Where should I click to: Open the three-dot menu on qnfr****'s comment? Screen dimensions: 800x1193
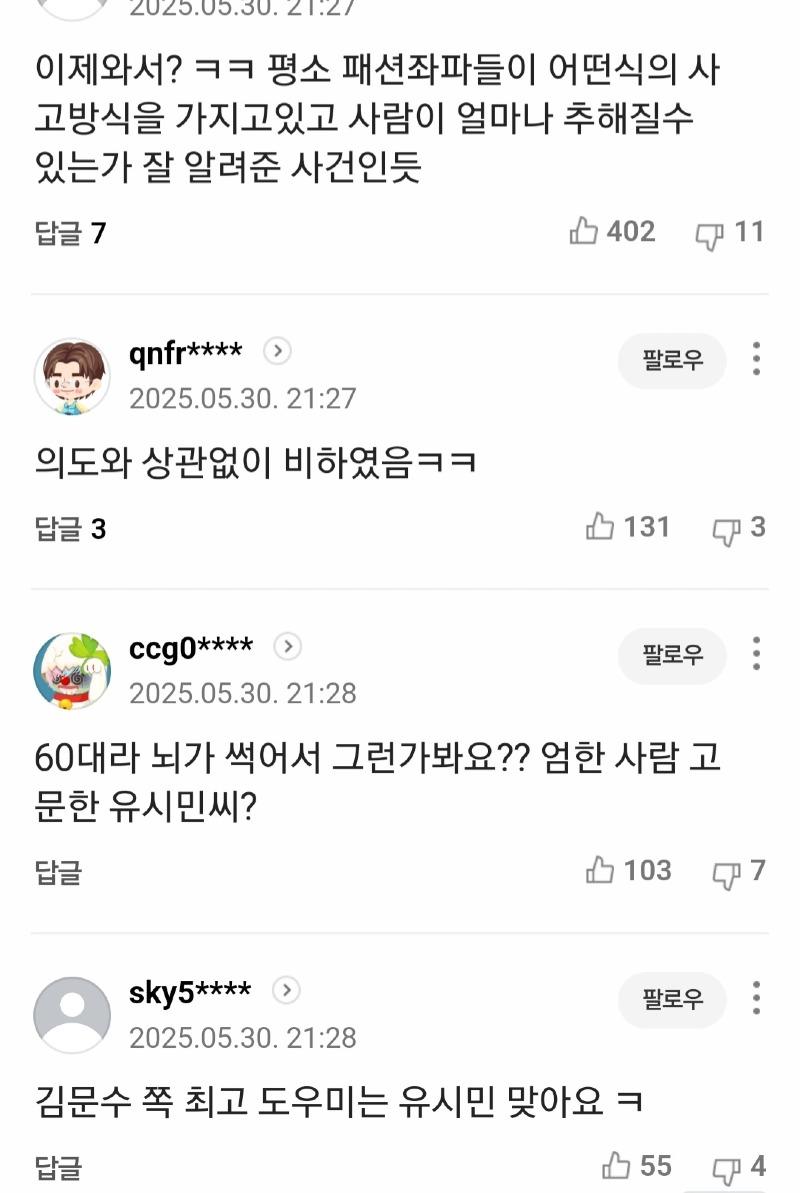[x=757, y=362]
